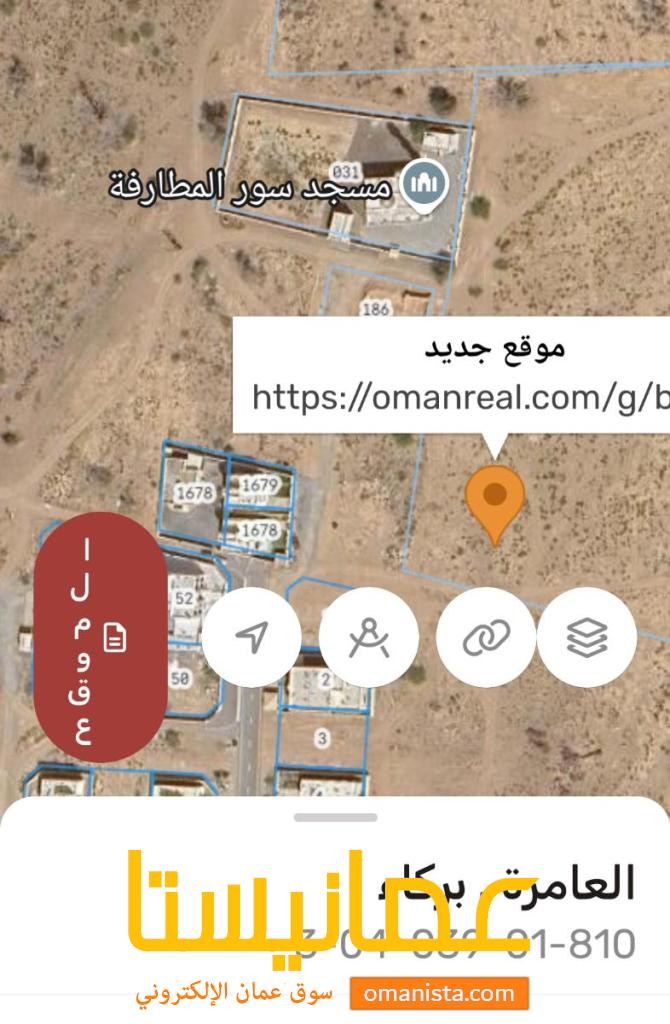Open the مسجد سور المطارفة place marker
This screenshot has width=670, height=1024.
tap(424, 183)
